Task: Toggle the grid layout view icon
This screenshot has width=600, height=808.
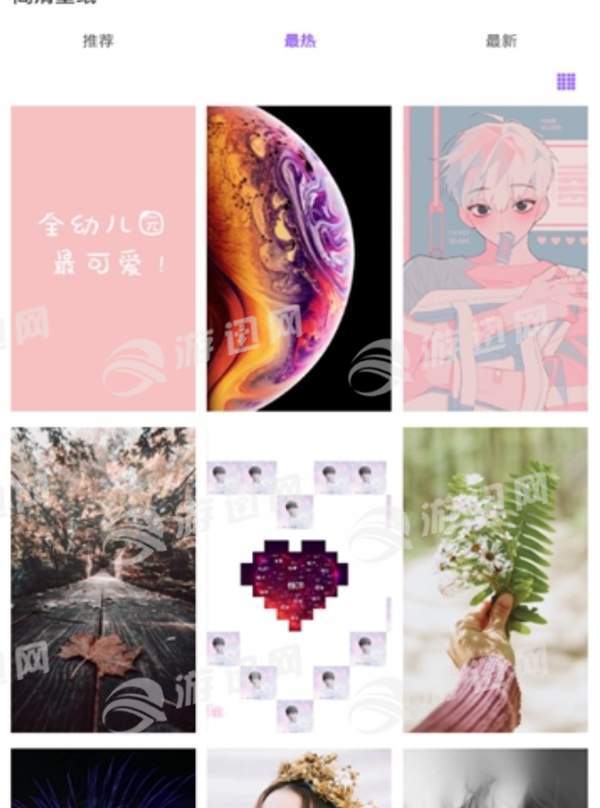Action: point(566,81)
